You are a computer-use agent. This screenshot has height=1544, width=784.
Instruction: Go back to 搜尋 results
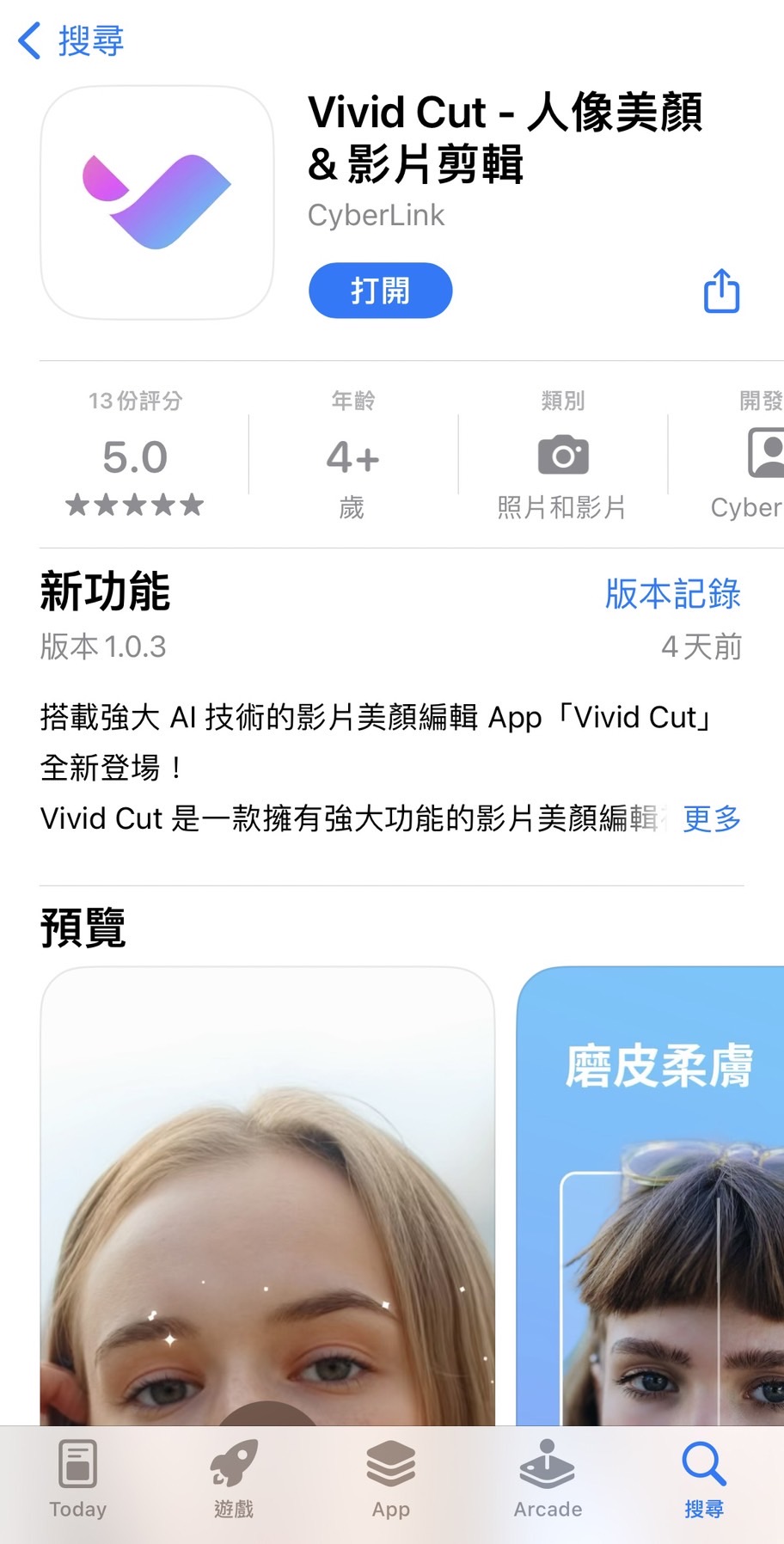click(x=72, y=40)
